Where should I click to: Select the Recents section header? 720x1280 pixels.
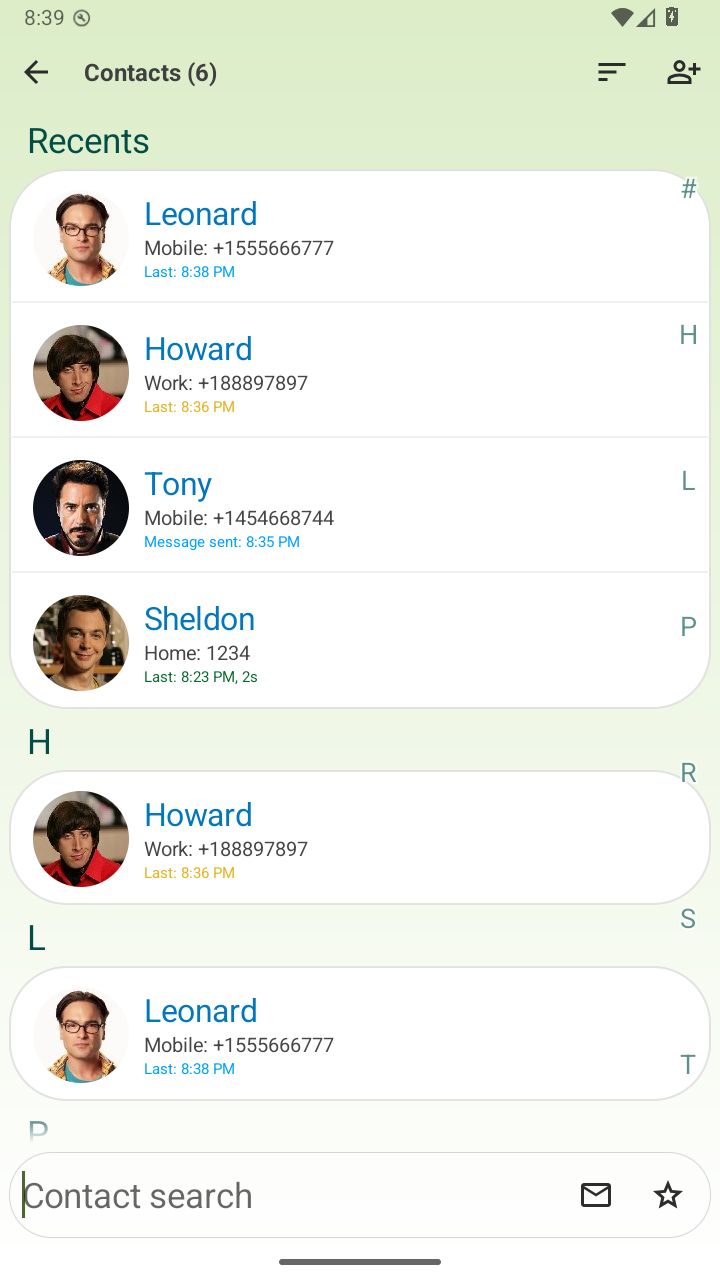click(88, 140)
